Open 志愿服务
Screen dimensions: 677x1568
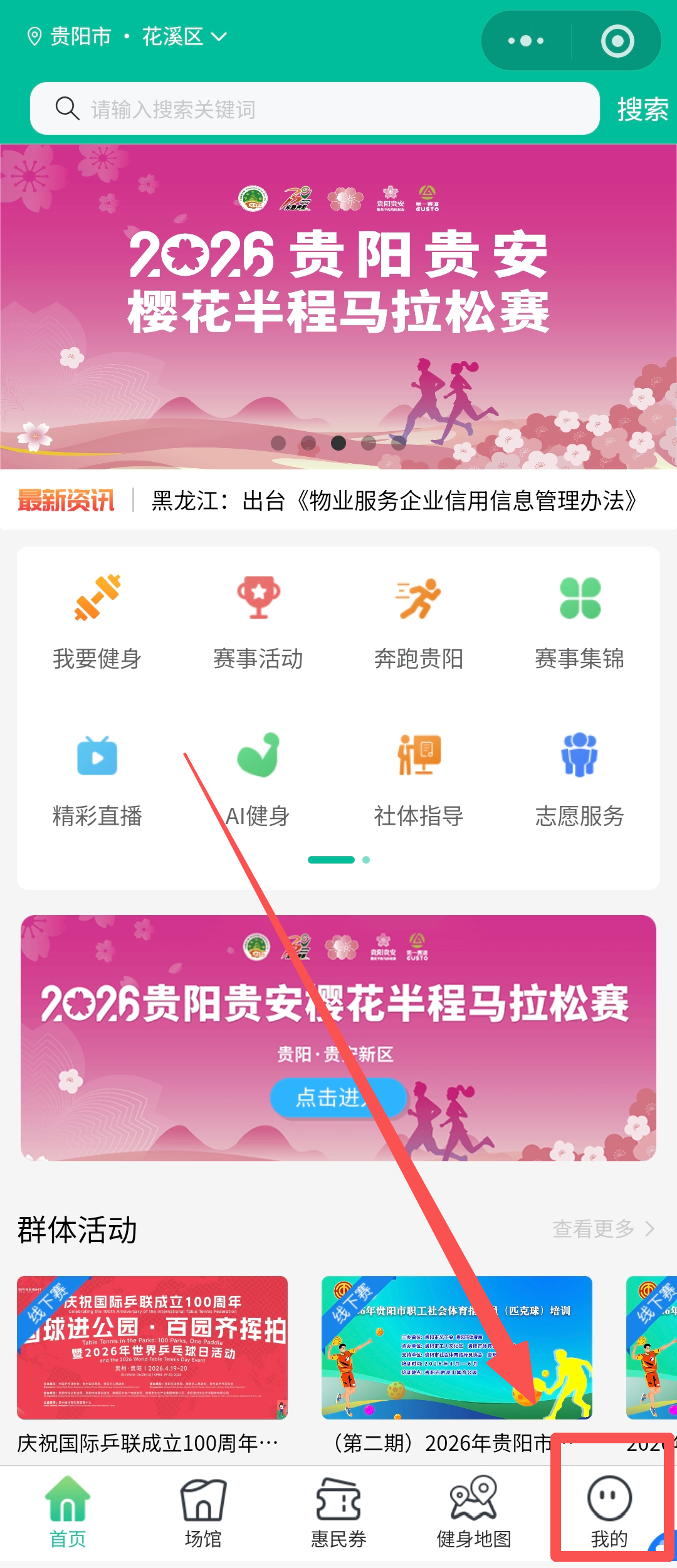(x=579, y=778)
